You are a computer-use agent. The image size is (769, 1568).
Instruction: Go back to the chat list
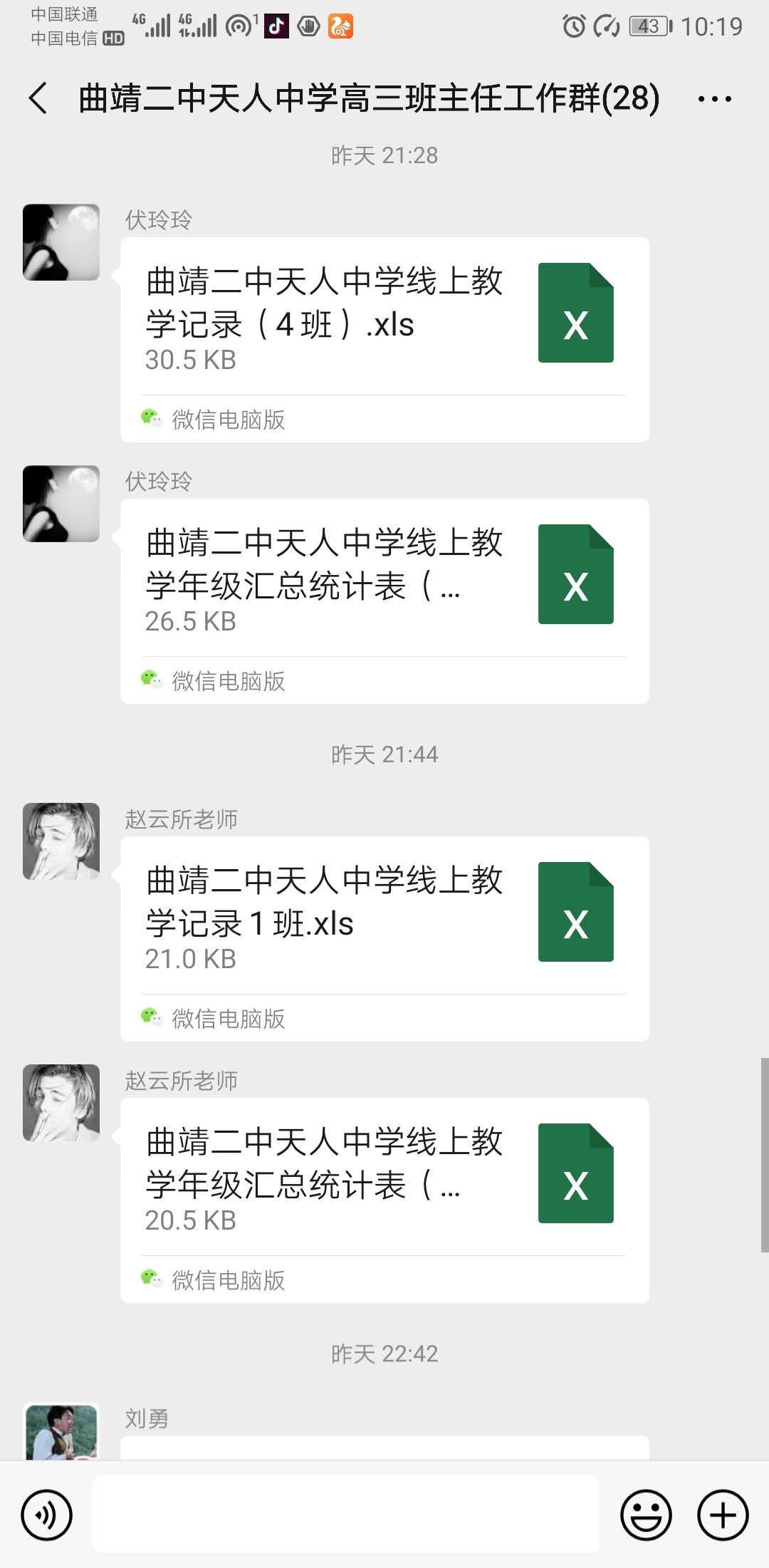[x=39, y=98]
